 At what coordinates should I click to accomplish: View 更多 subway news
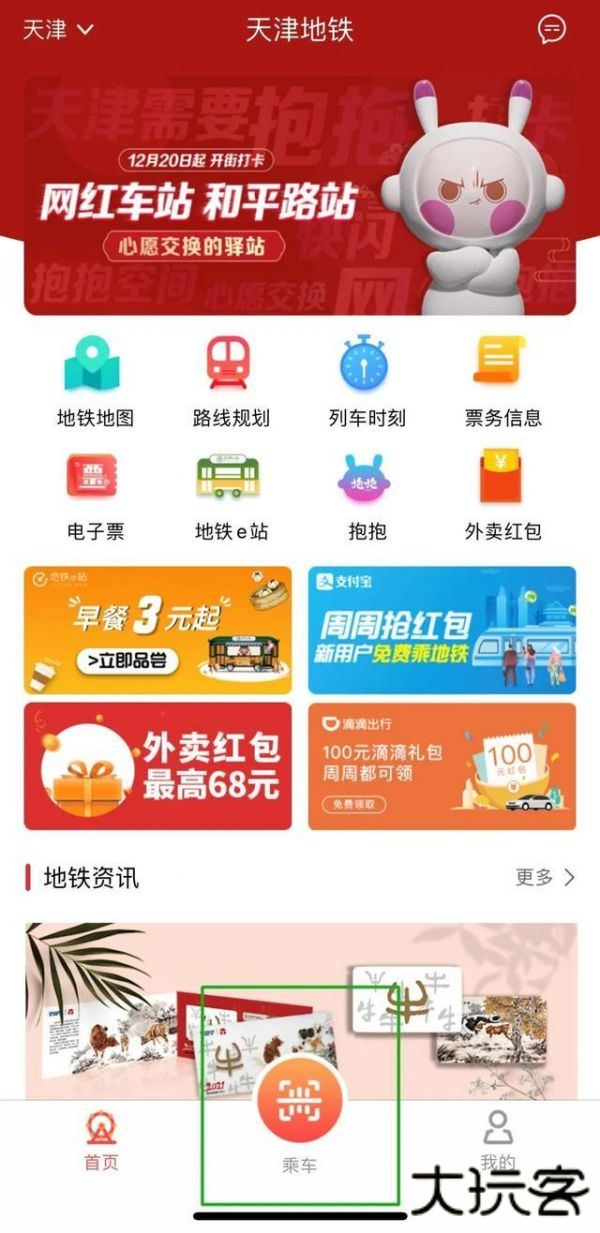tap(545, 877)
